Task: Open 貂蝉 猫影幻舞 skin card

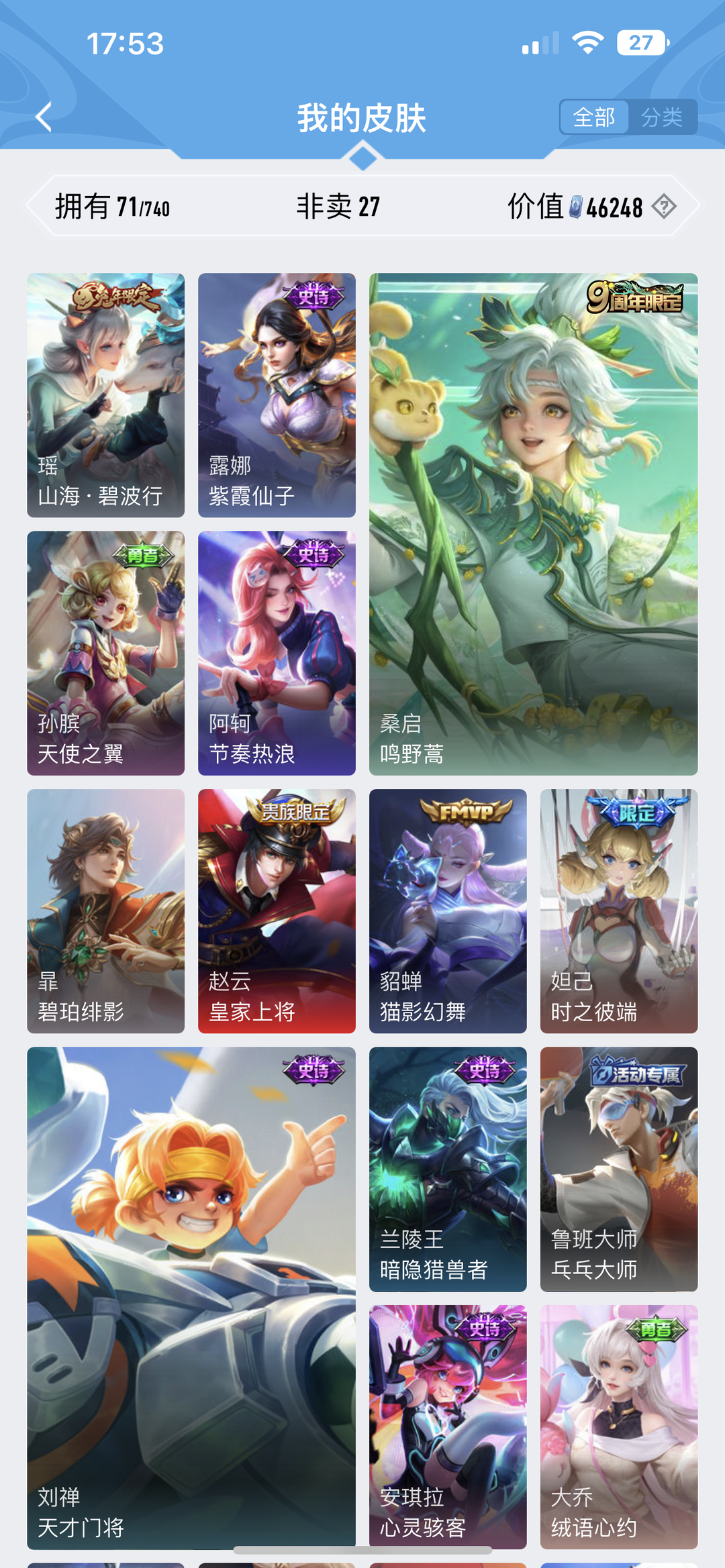Action: point(448,910)
